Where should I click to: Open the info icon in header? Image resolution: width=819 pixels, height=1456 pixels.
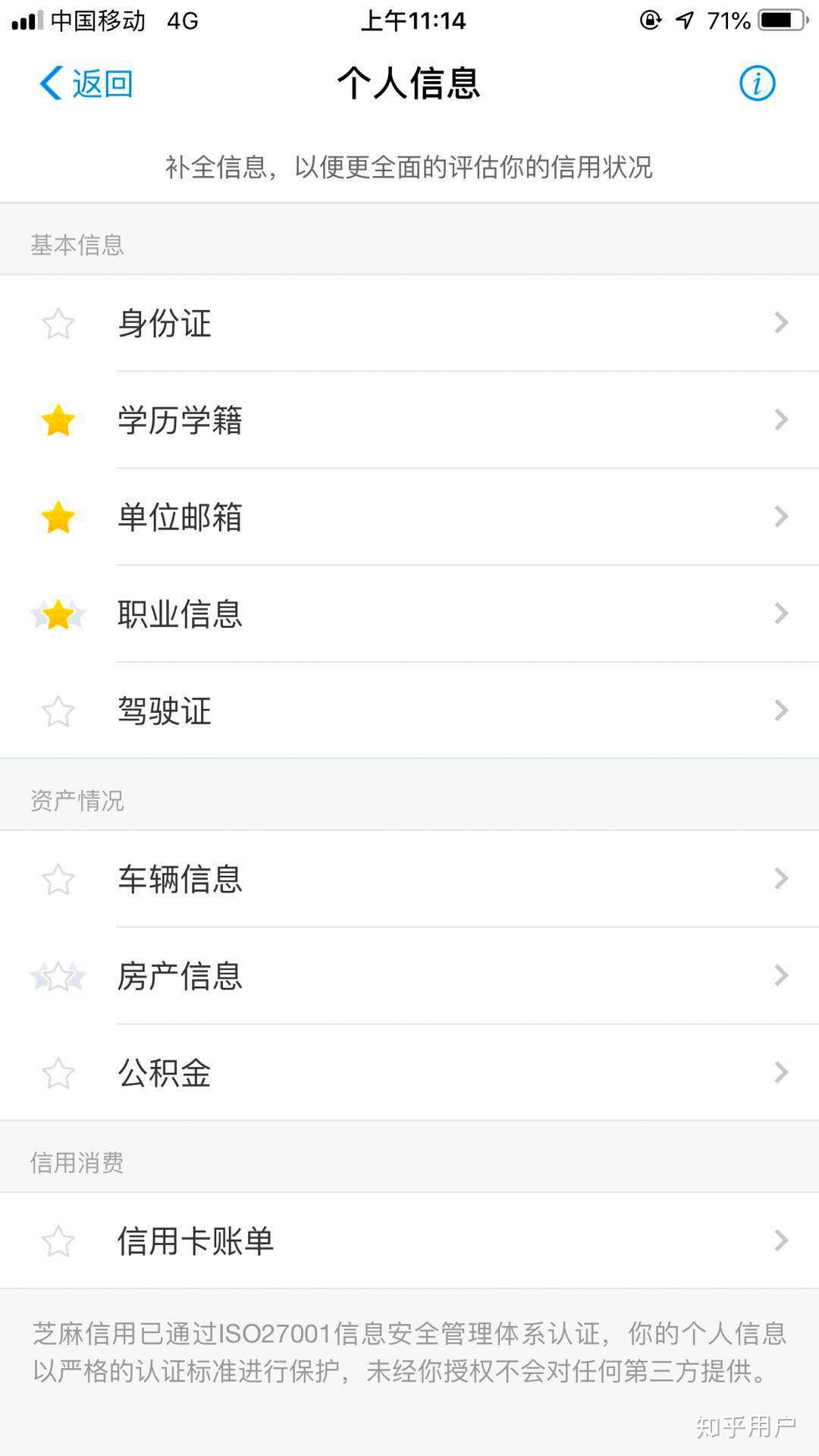tap(757, 83)
